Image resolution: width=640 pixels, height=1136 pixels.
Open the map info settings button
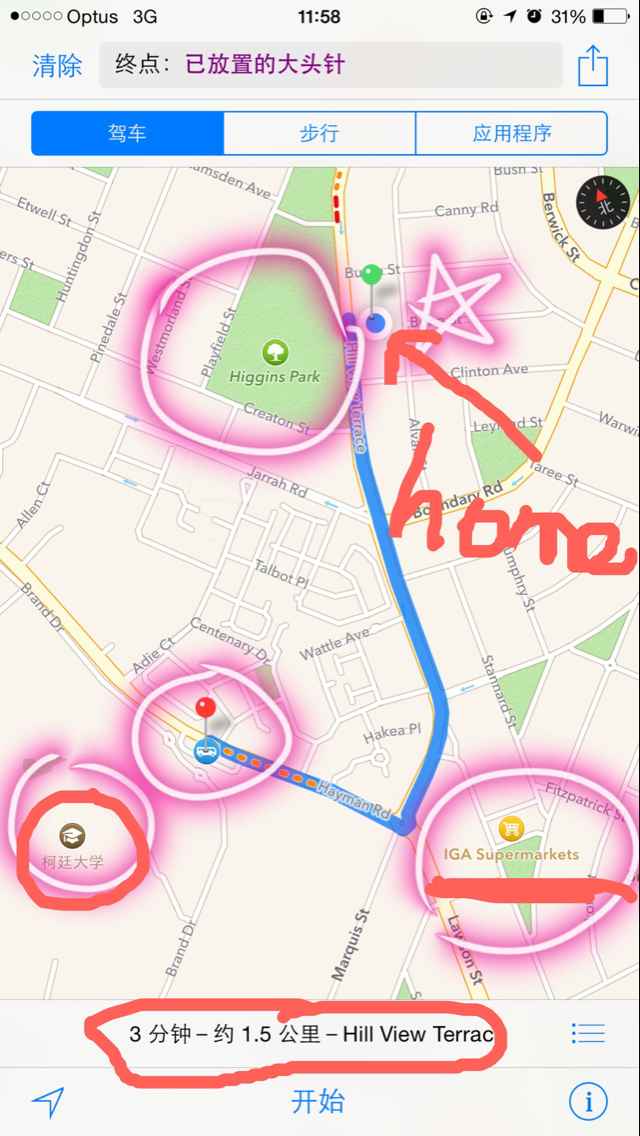pos(588,1102)
